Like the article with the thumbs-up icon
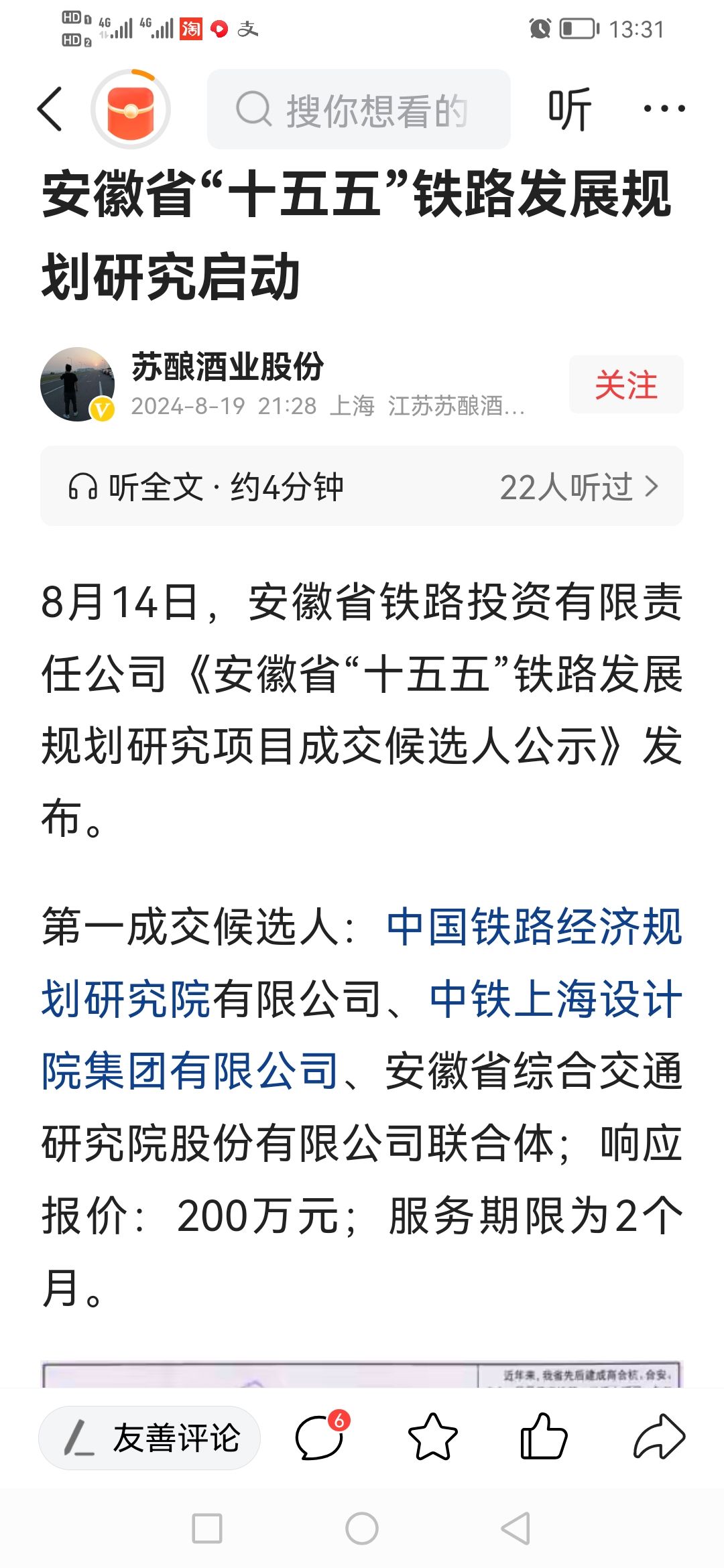The height and width of the screenshot is (1568, 724). pos(544,1436)
